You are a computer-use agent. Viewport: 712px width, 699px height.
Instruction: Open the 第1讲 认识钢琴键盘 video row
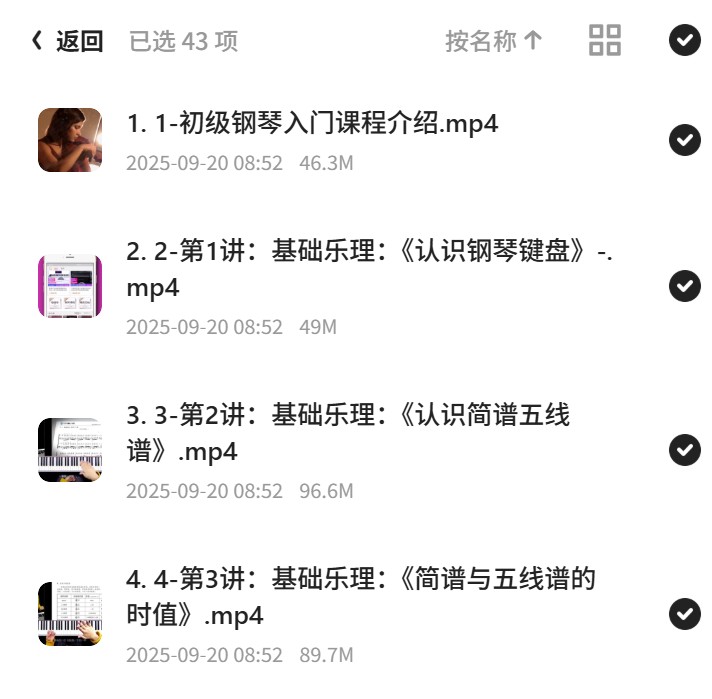(345, 286)
